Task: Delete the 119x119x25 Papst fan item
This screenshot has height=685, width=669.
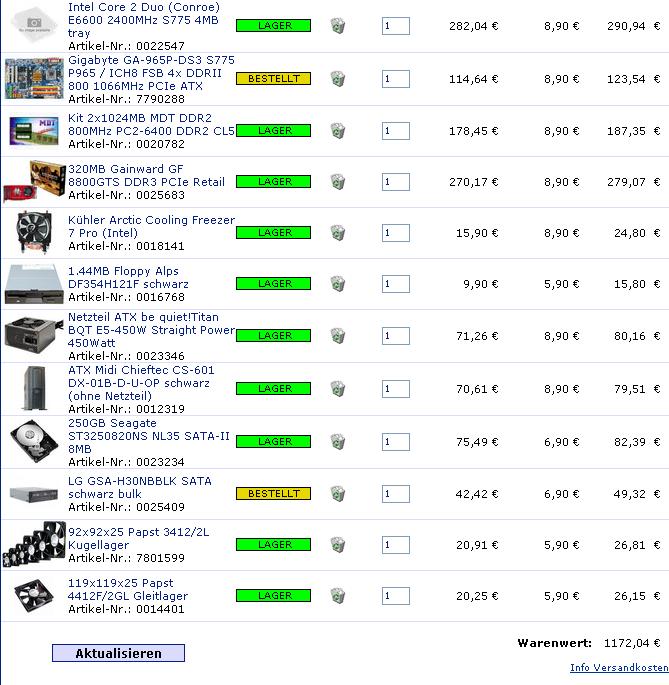Action: [x=338, y=596]
